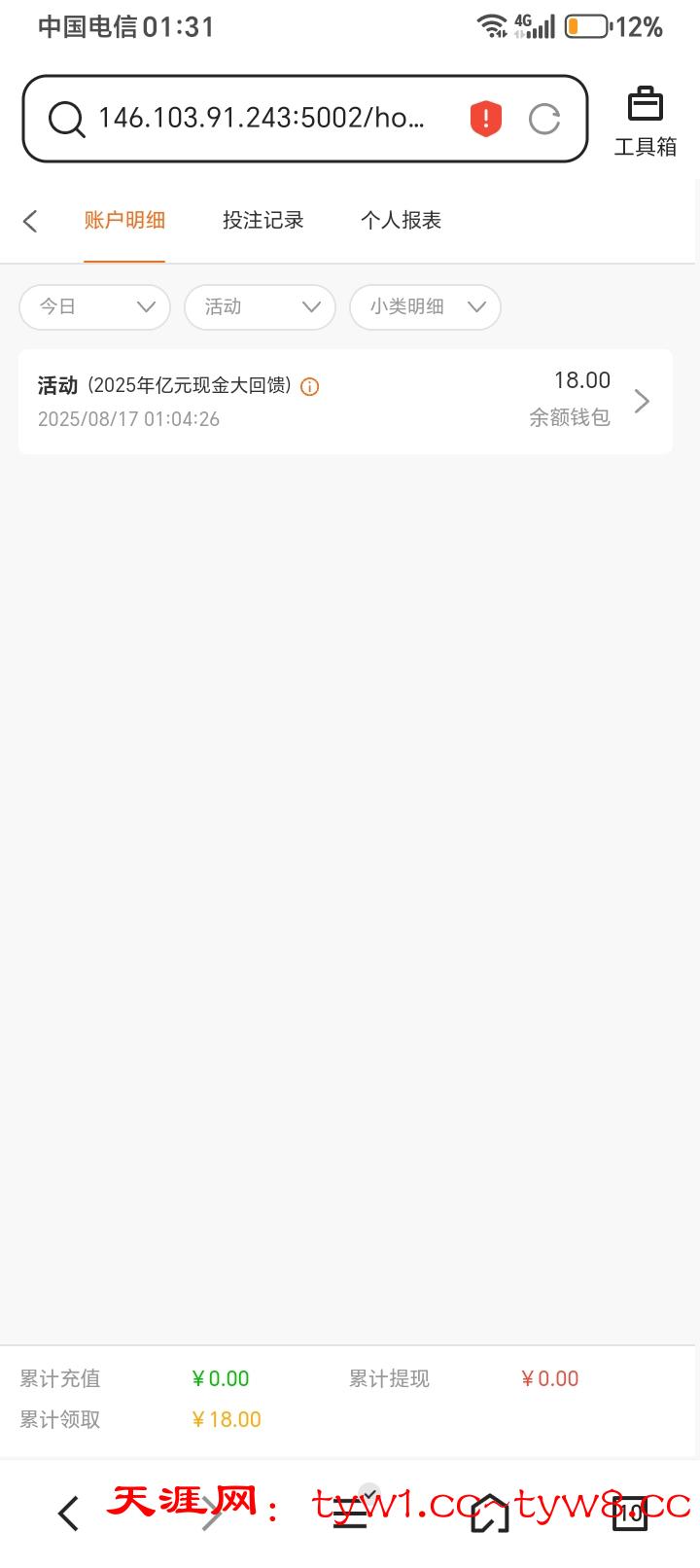
Task: Expand the 活动 type dropdown
Action: click(260, 307)
